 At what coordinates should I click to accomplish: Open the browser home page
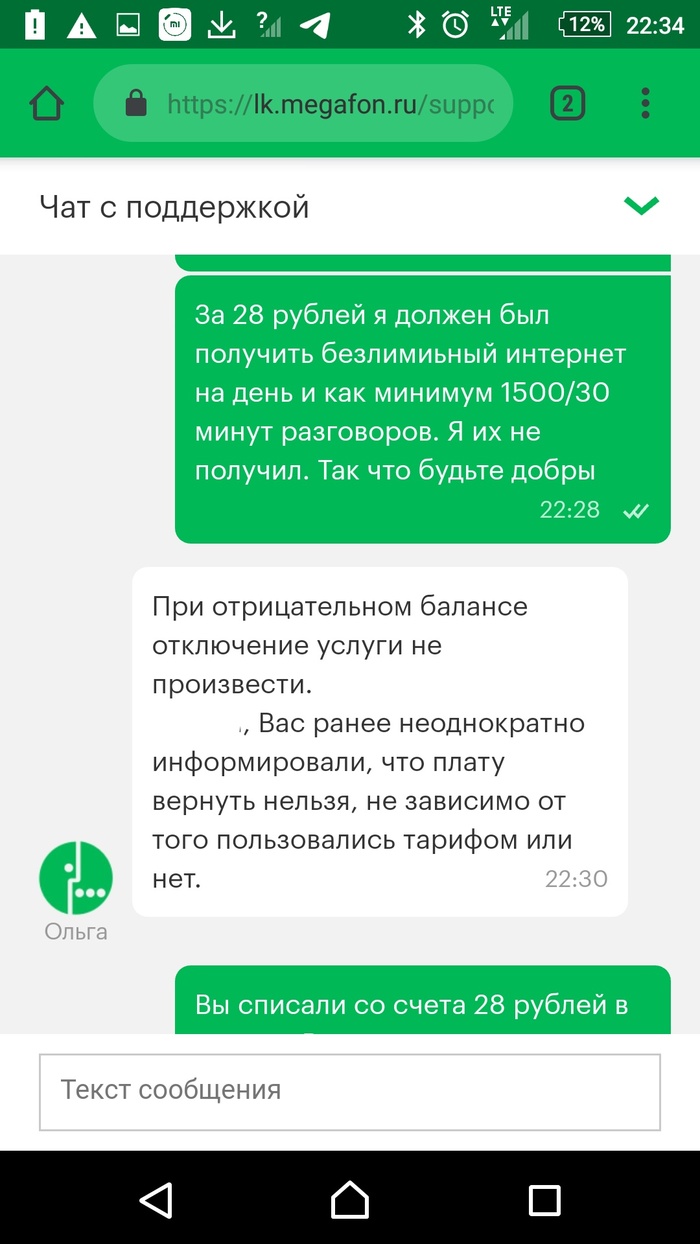point(47,103)
